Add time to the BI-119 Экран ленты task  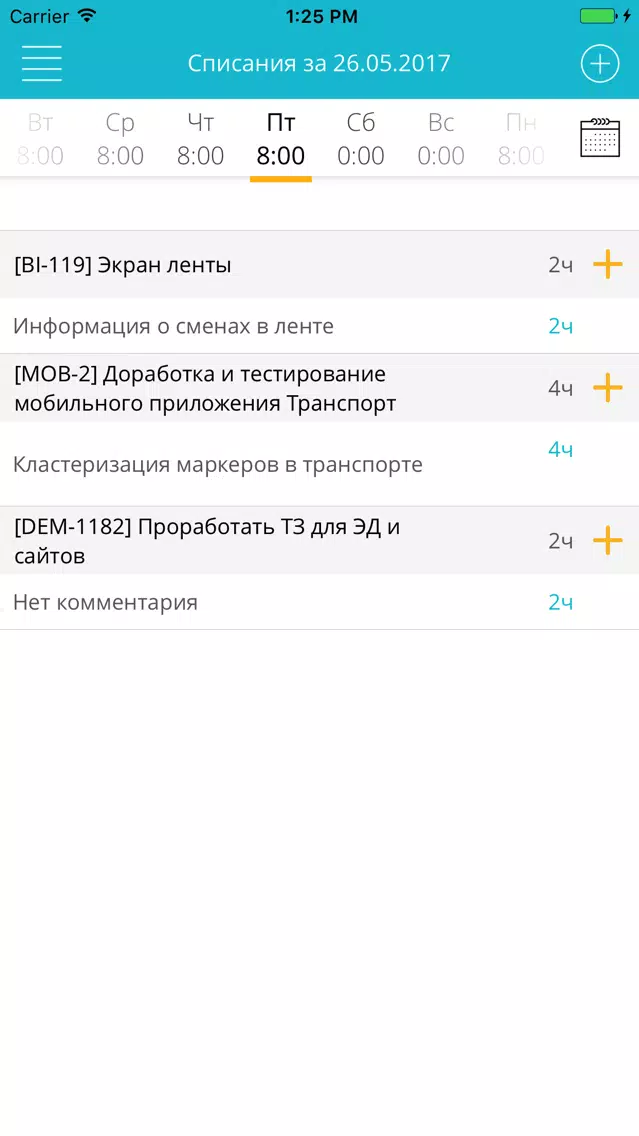click(608, 264)
